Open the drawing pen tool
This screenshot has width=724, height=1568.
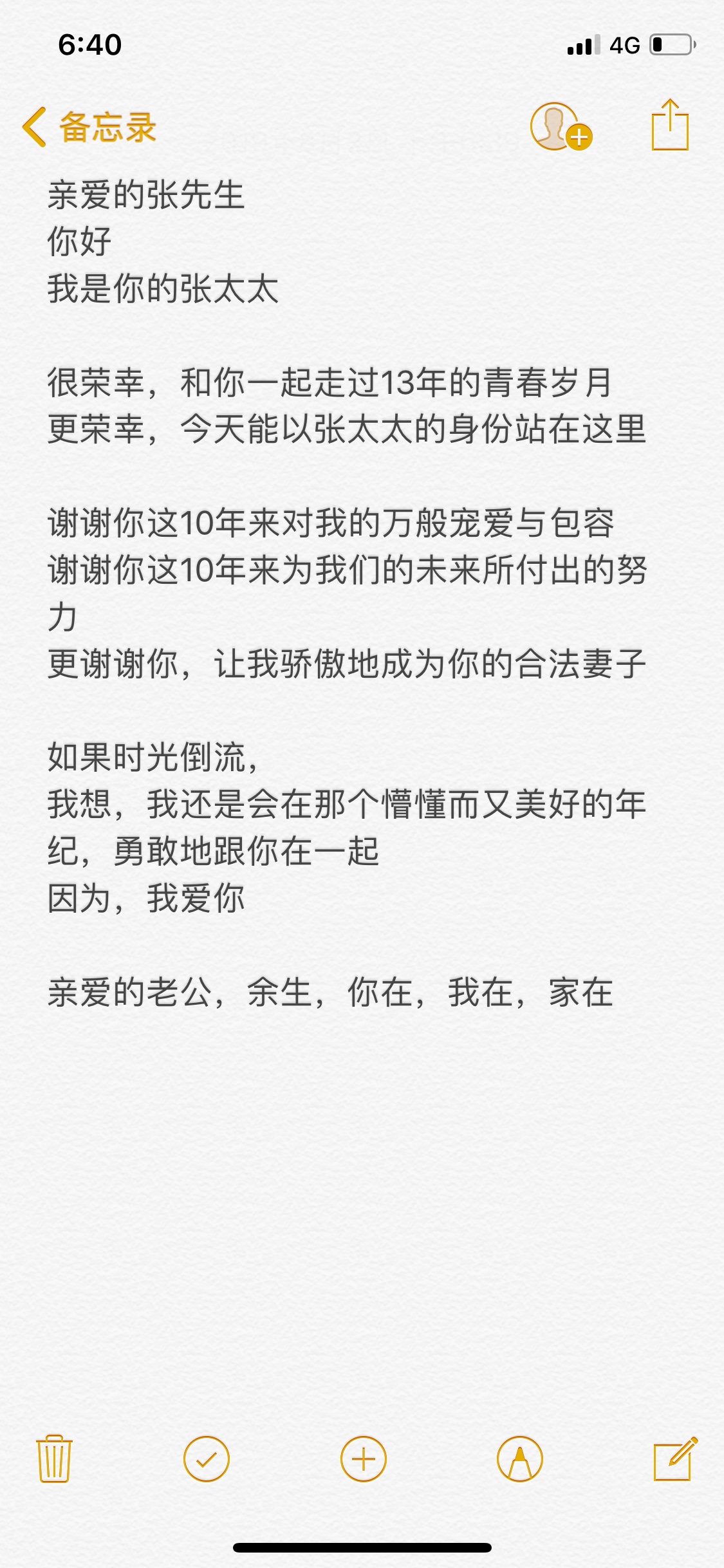519,1459
